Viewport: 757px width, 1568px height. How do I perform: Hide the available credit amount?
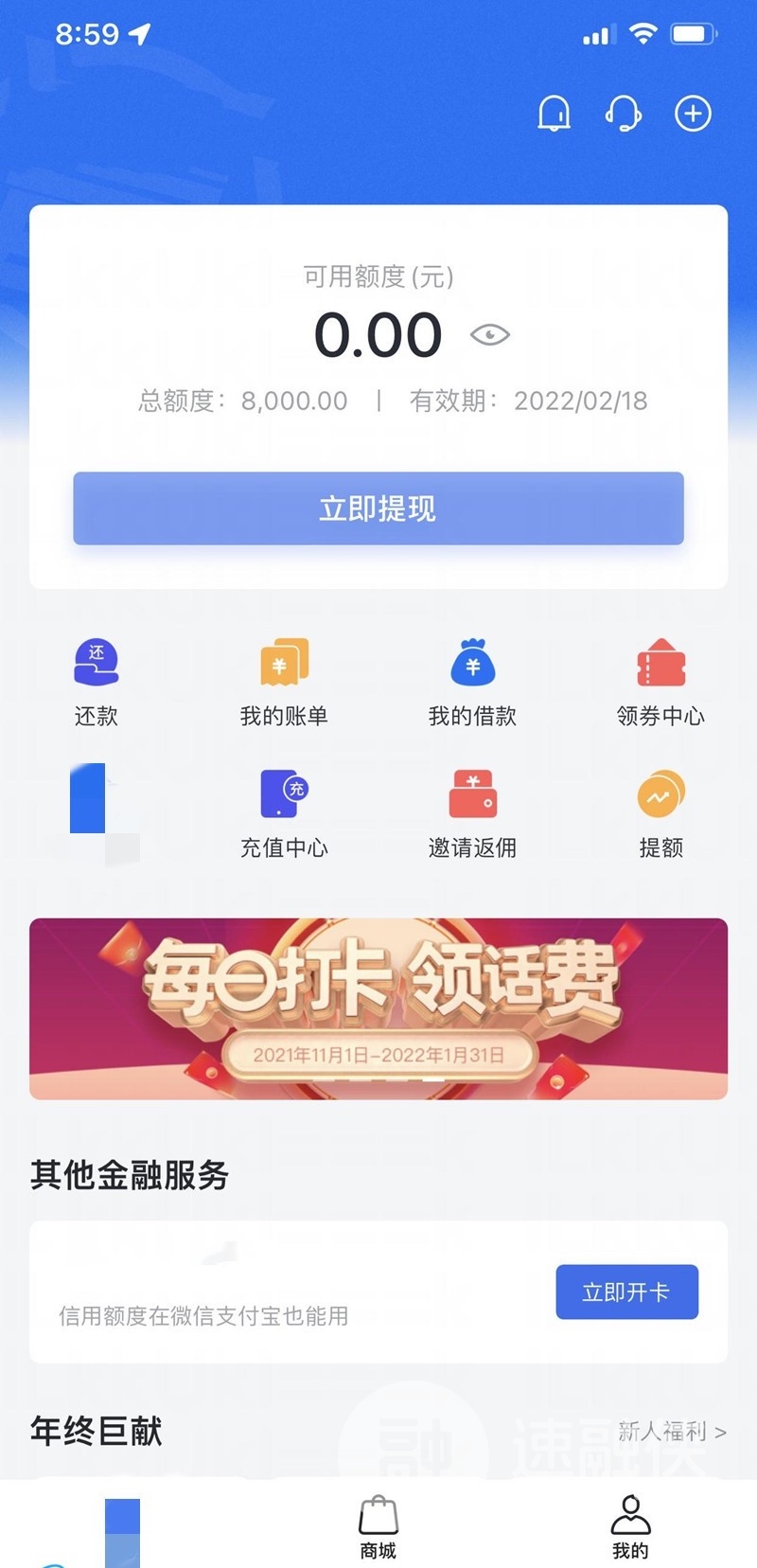coord(490,335)
